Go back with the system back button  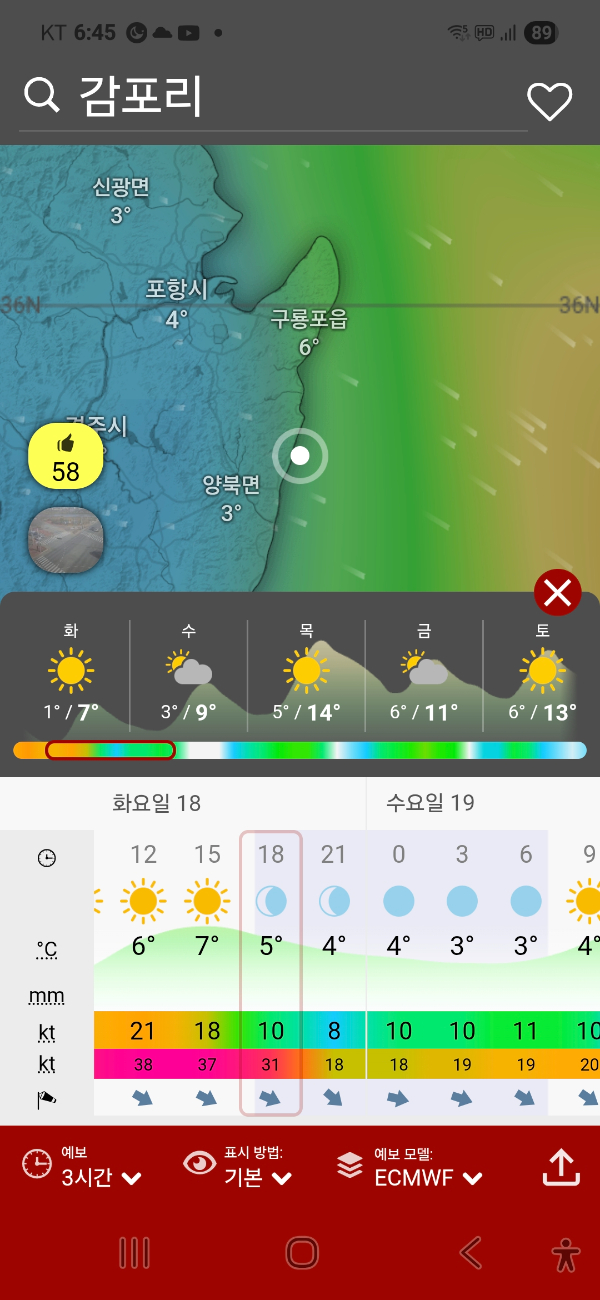(x=470, y=1252)
